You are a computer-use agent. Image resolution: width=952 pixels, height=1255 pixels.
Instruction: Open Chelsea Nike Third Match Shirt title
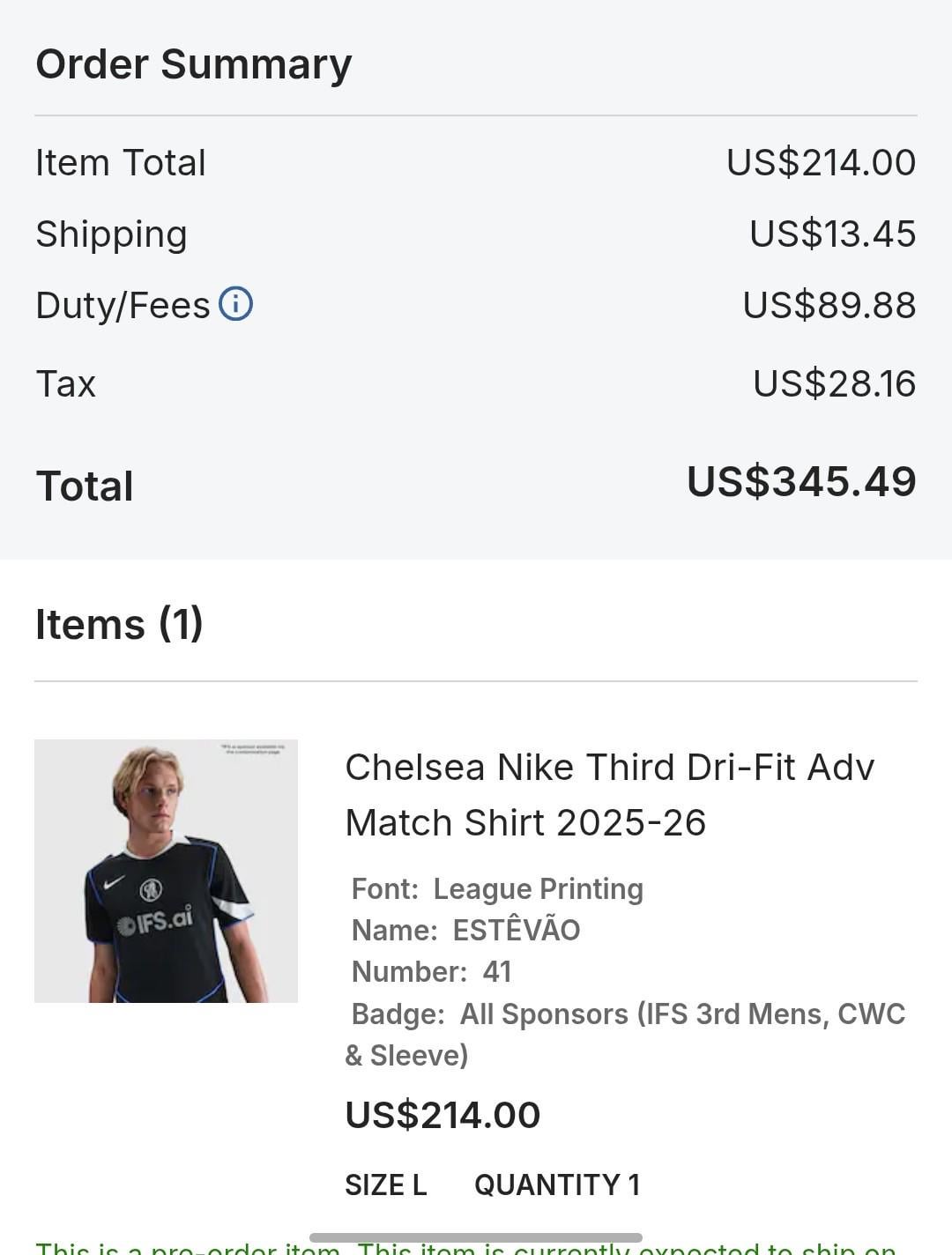608,794
